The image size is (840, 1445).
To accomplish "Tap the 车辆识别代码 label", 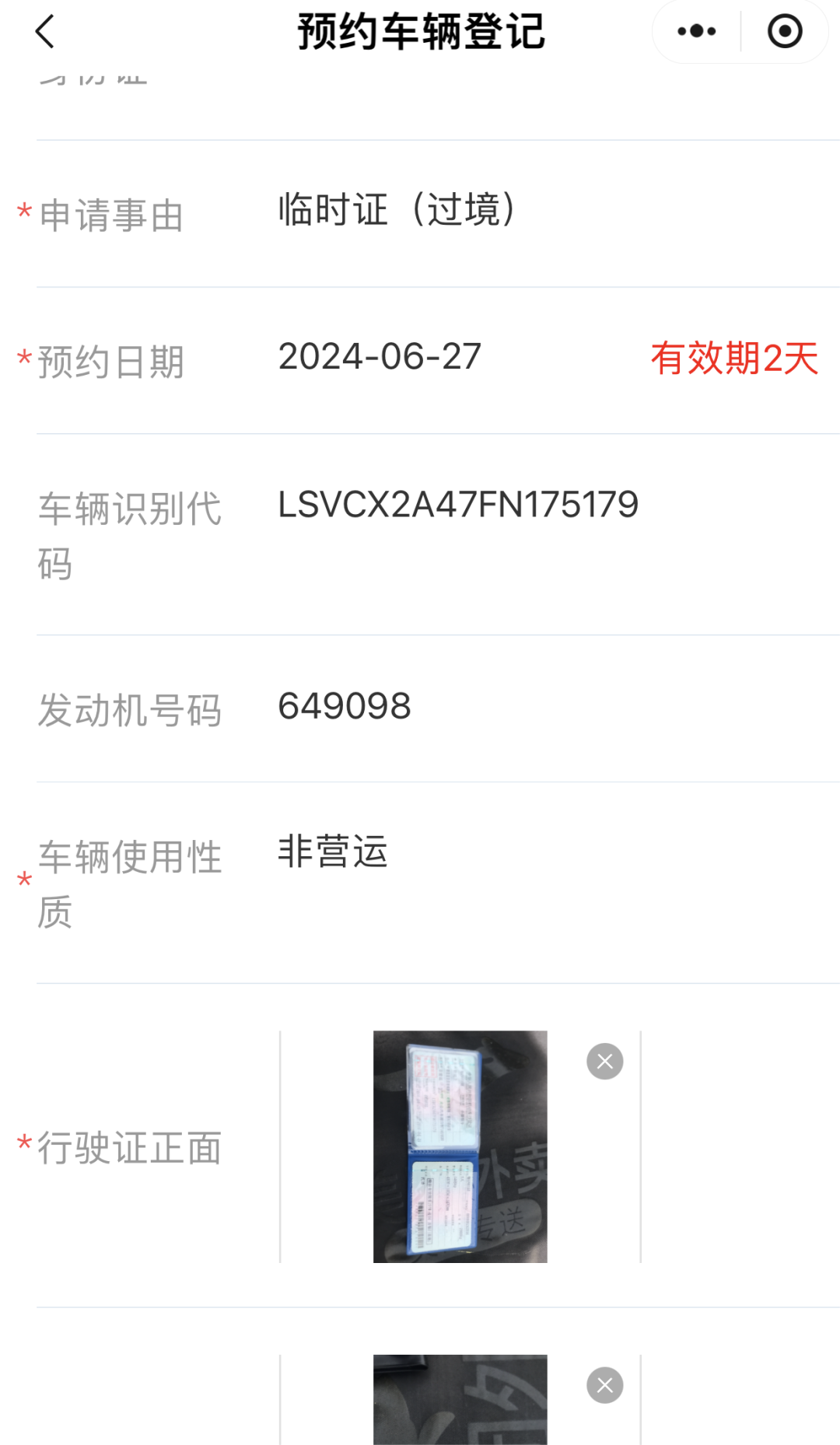I will [131, 534].
